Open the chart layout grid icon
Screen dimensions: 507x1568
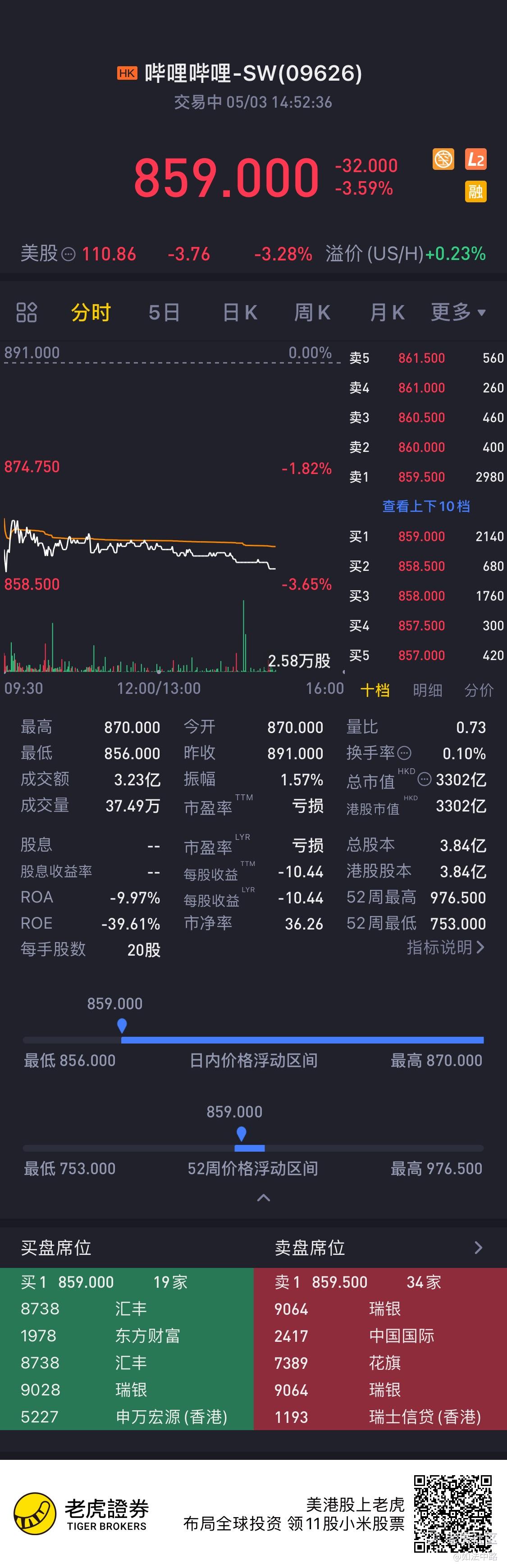click(x=27, y=312)
